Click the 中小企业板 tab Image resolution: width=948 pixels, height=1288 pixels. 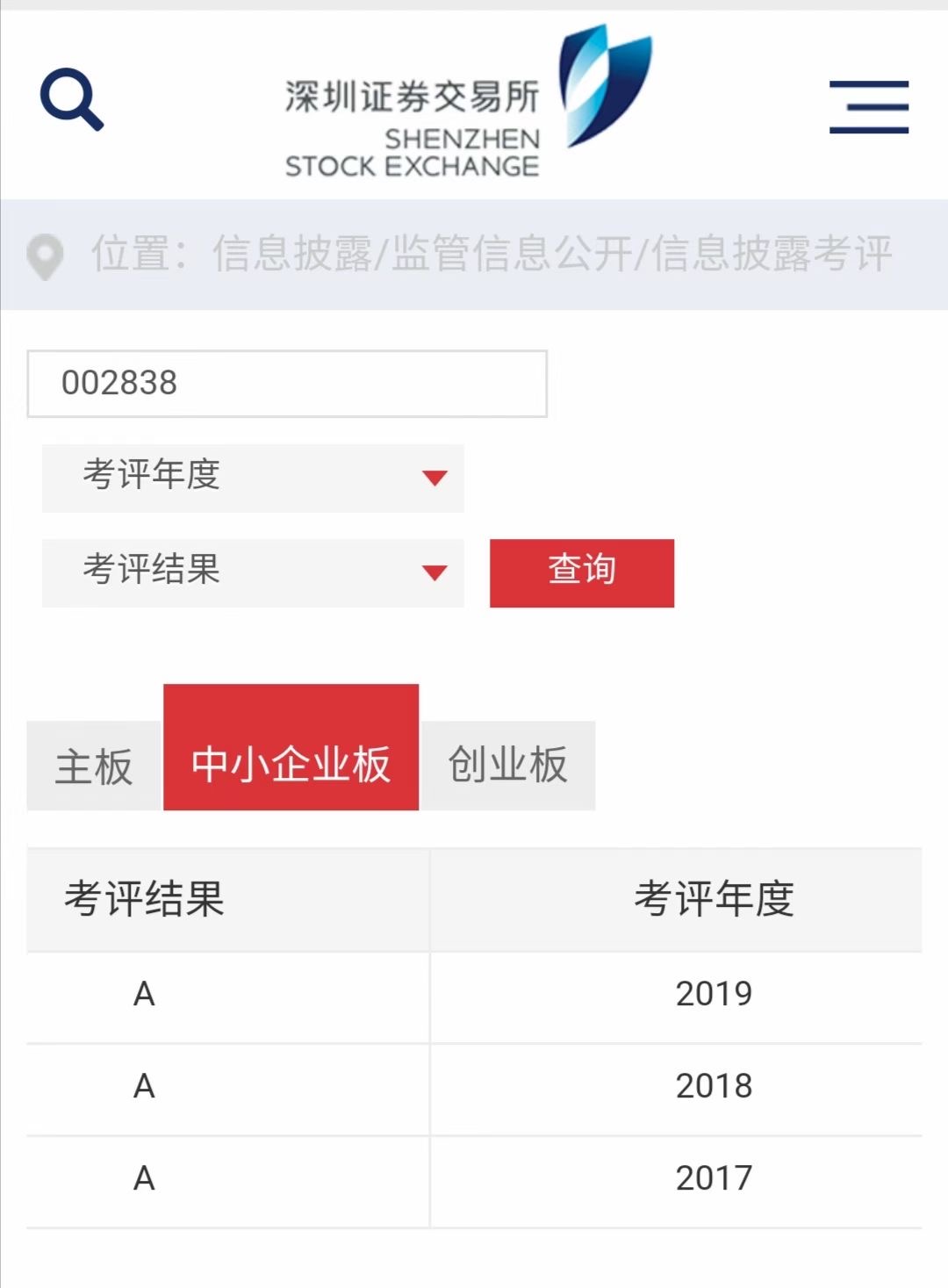coord(291,764)
